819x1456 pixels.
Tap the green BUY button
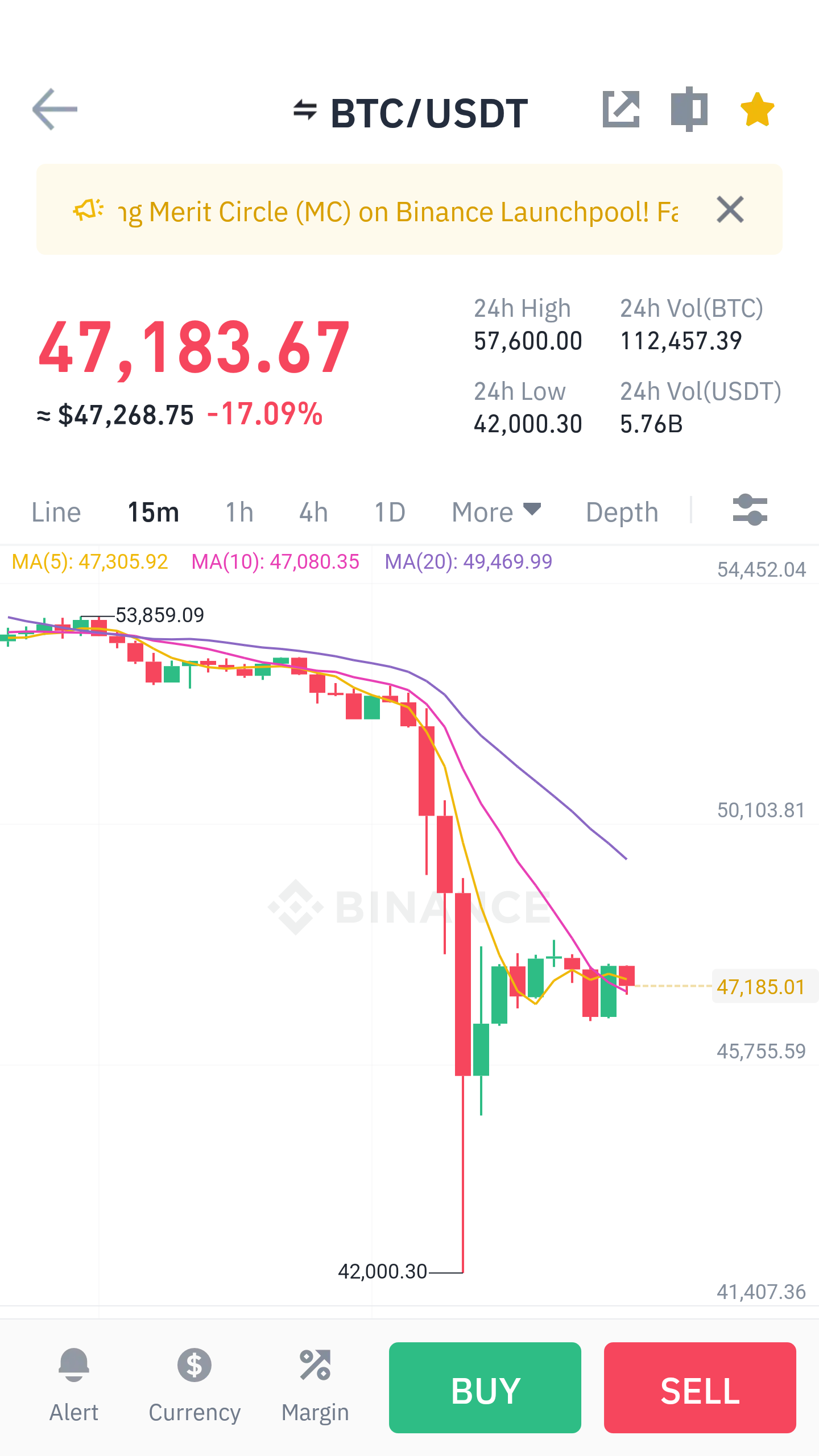tap(485, 1388)
